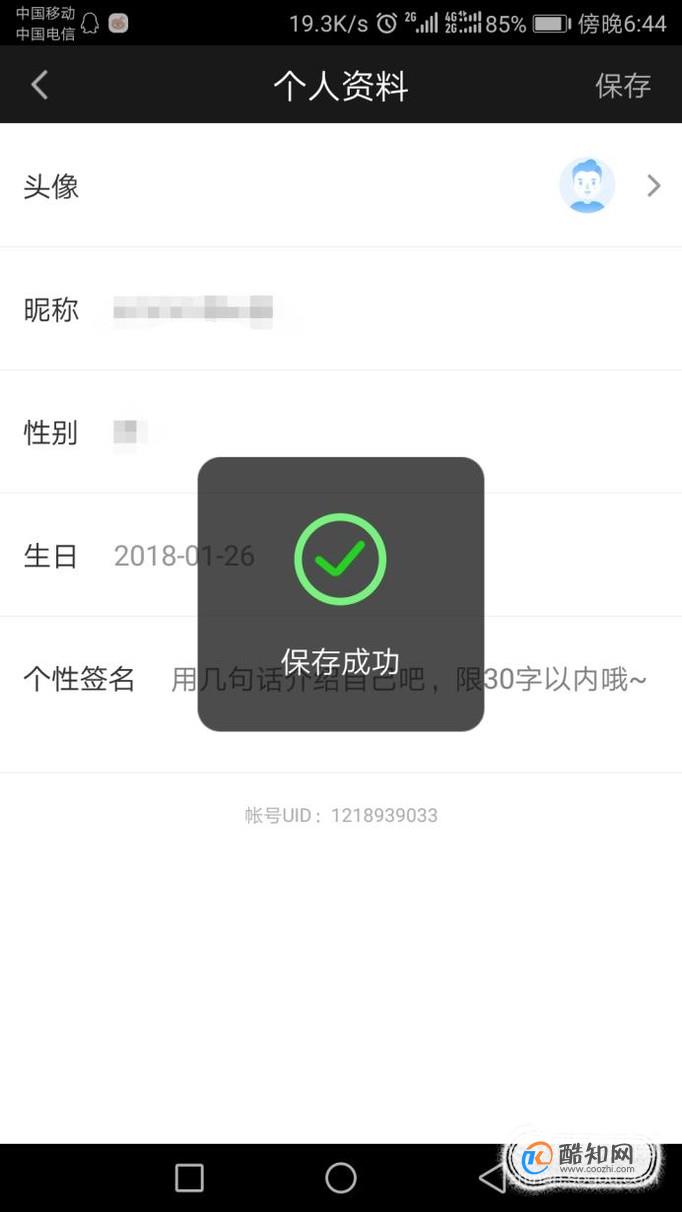Tap the system home button
Screen dimensions: 682x1212
coord(341,1177)
